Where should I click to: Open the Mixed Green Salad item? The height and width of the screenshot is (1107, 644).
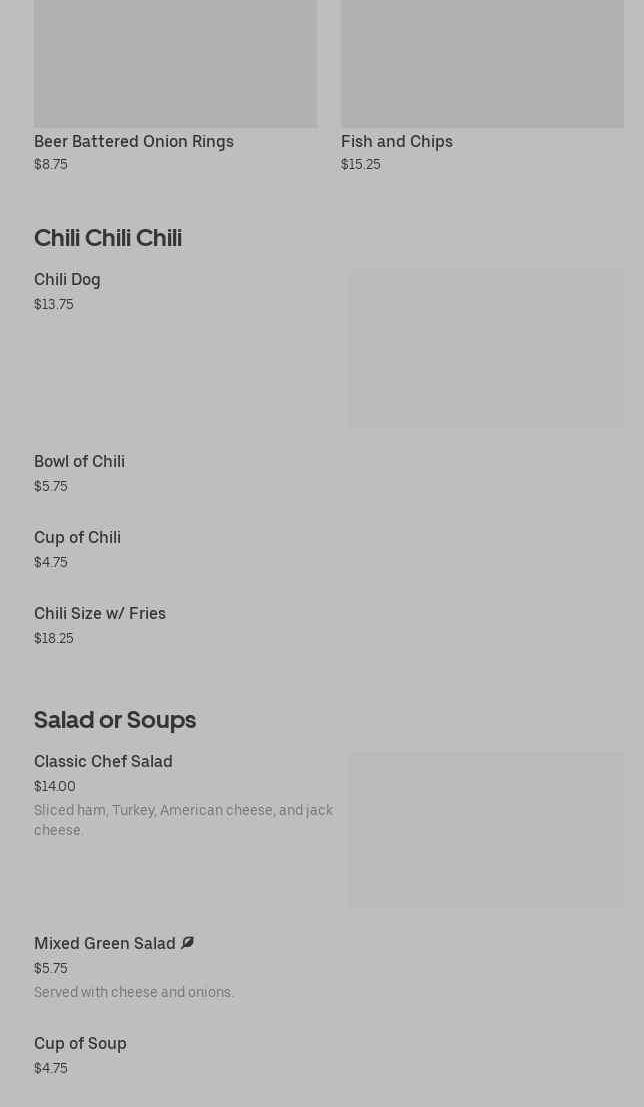tap(329, 967)
